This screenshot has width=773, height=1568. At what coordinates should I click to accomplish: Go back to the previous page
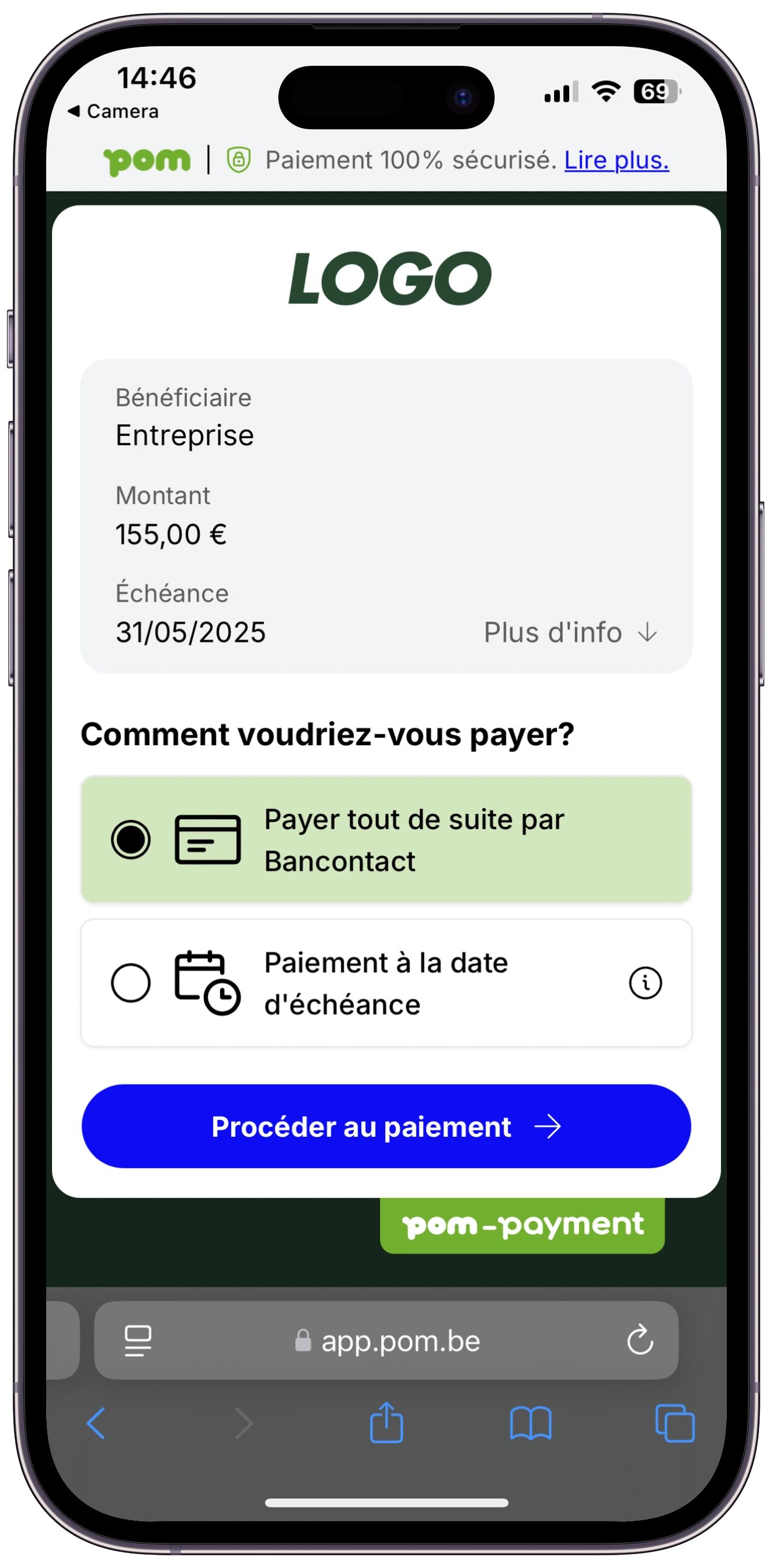click(96, 1423)
